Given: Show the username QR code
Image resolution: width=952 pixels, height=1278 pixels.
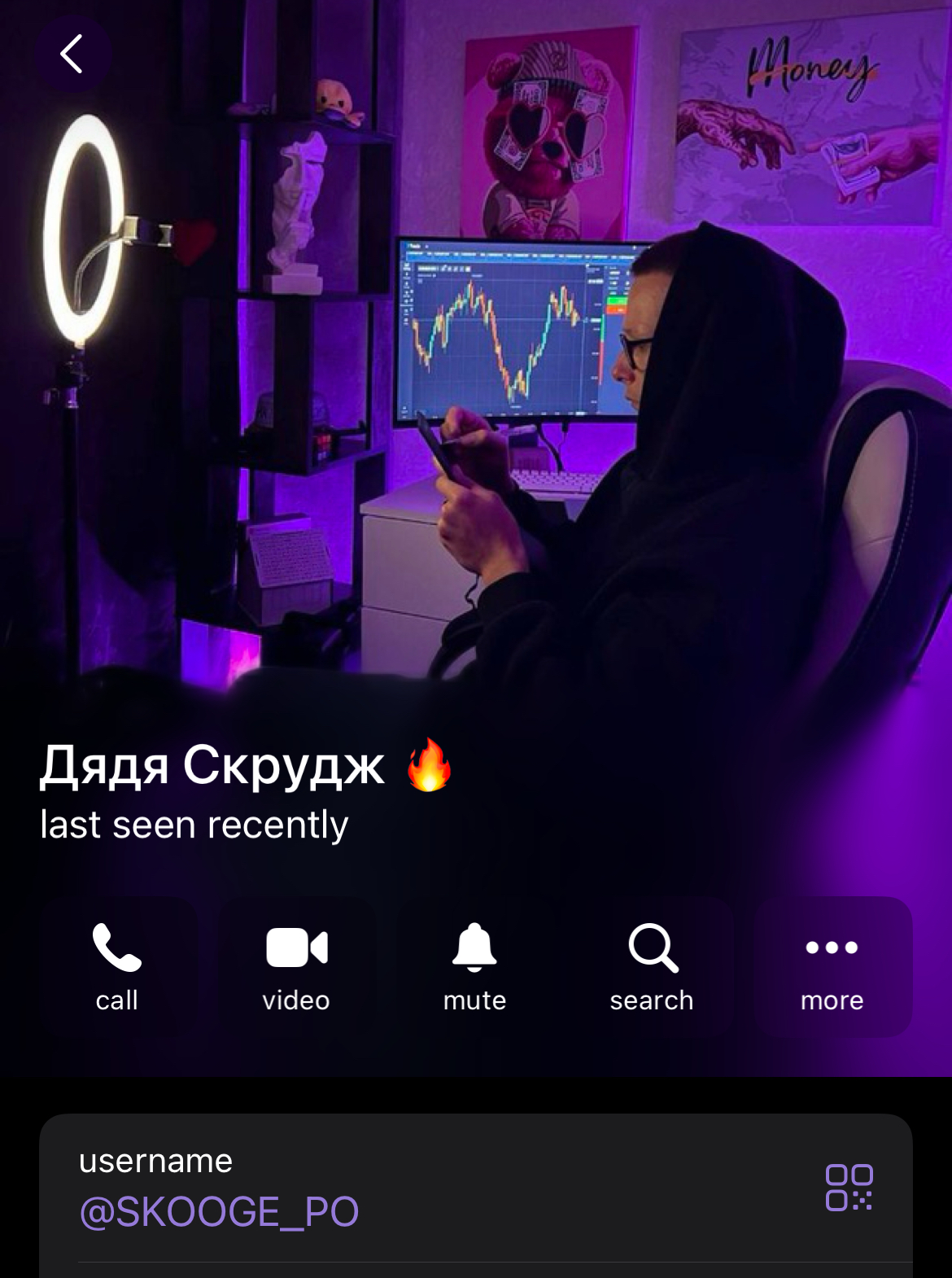Looking at the screenshot, I should (849, 1188).
